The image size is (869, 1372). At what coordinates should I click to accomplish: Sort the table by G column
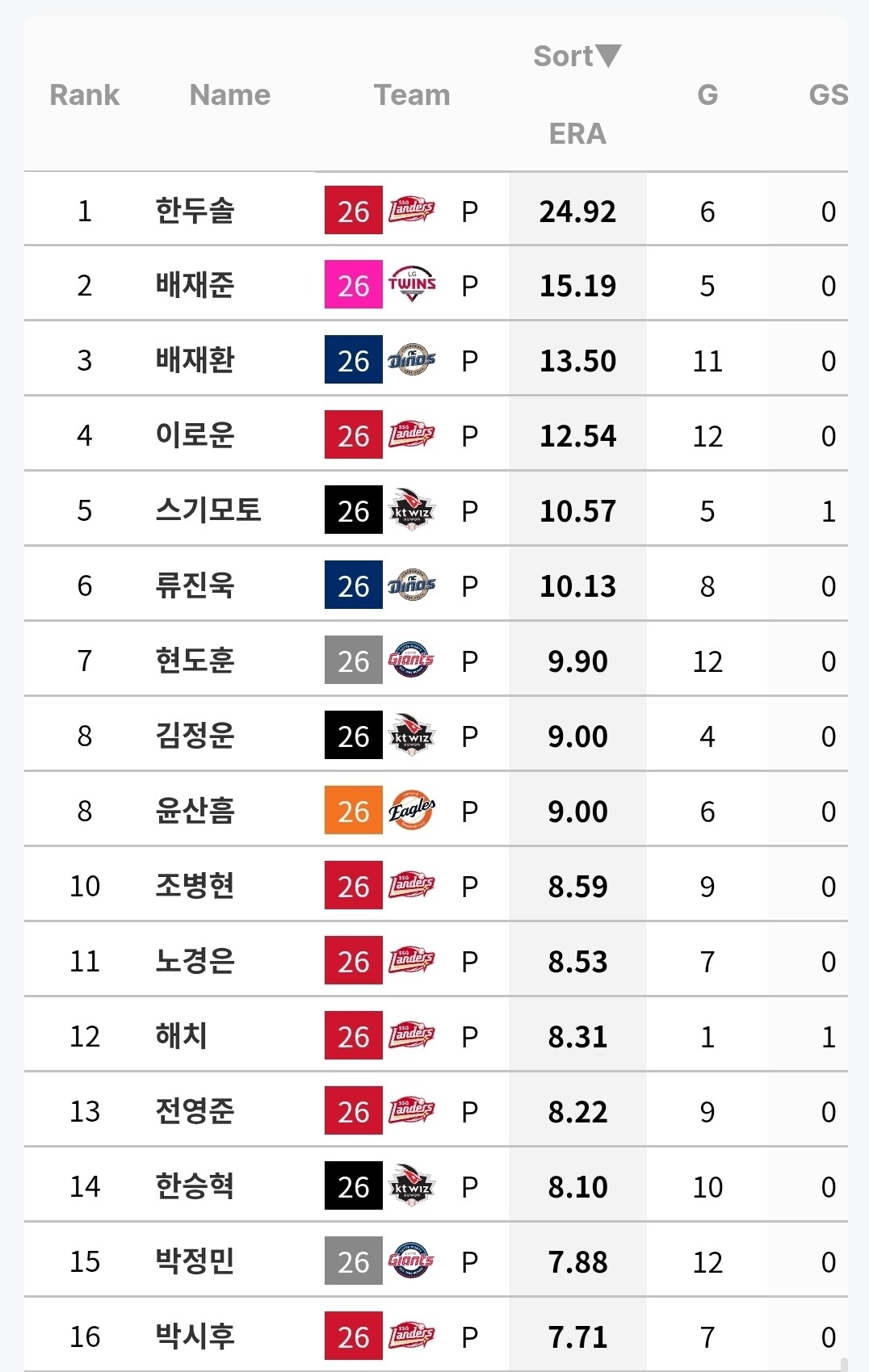pos(707,95)
